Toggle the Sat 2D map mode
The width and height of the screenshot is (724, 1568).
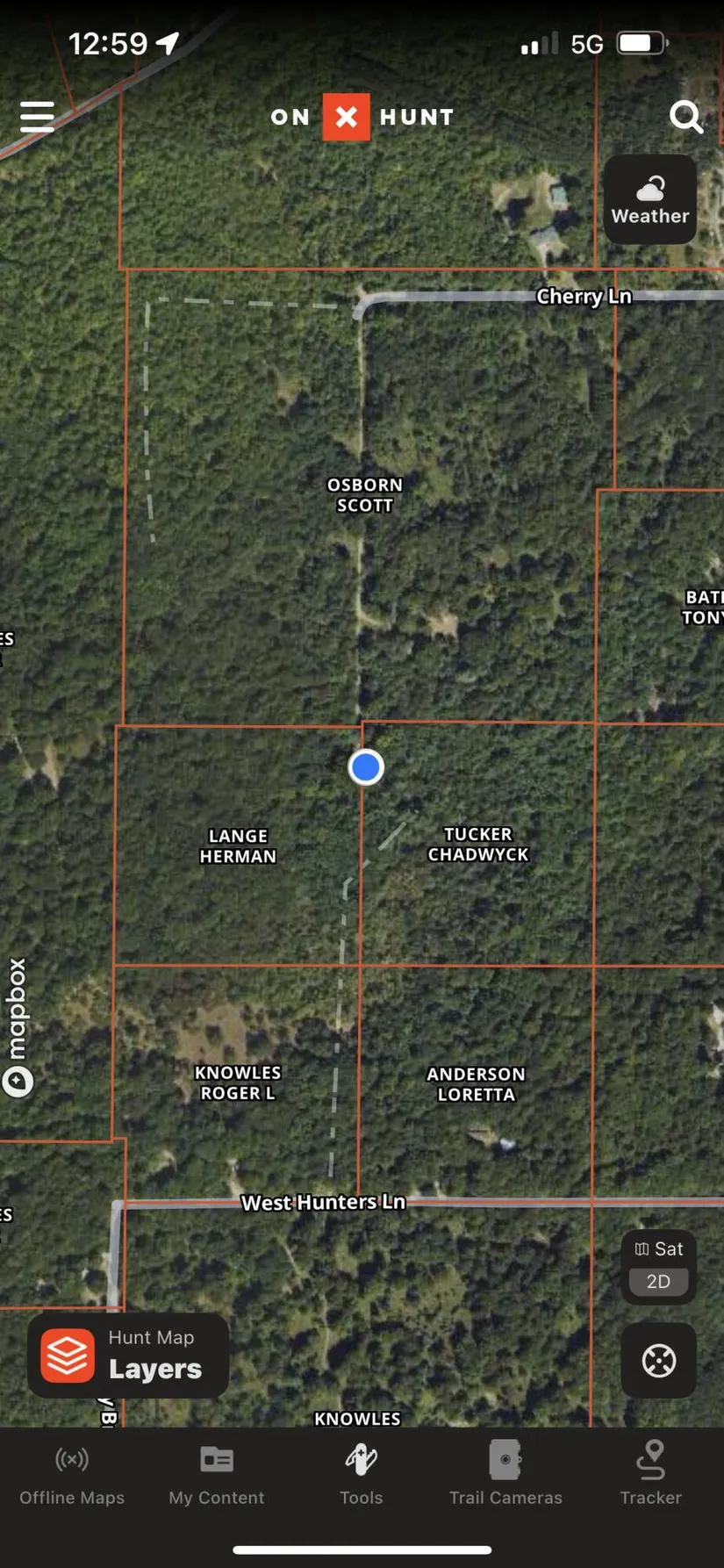click(x=658, y=1266)
